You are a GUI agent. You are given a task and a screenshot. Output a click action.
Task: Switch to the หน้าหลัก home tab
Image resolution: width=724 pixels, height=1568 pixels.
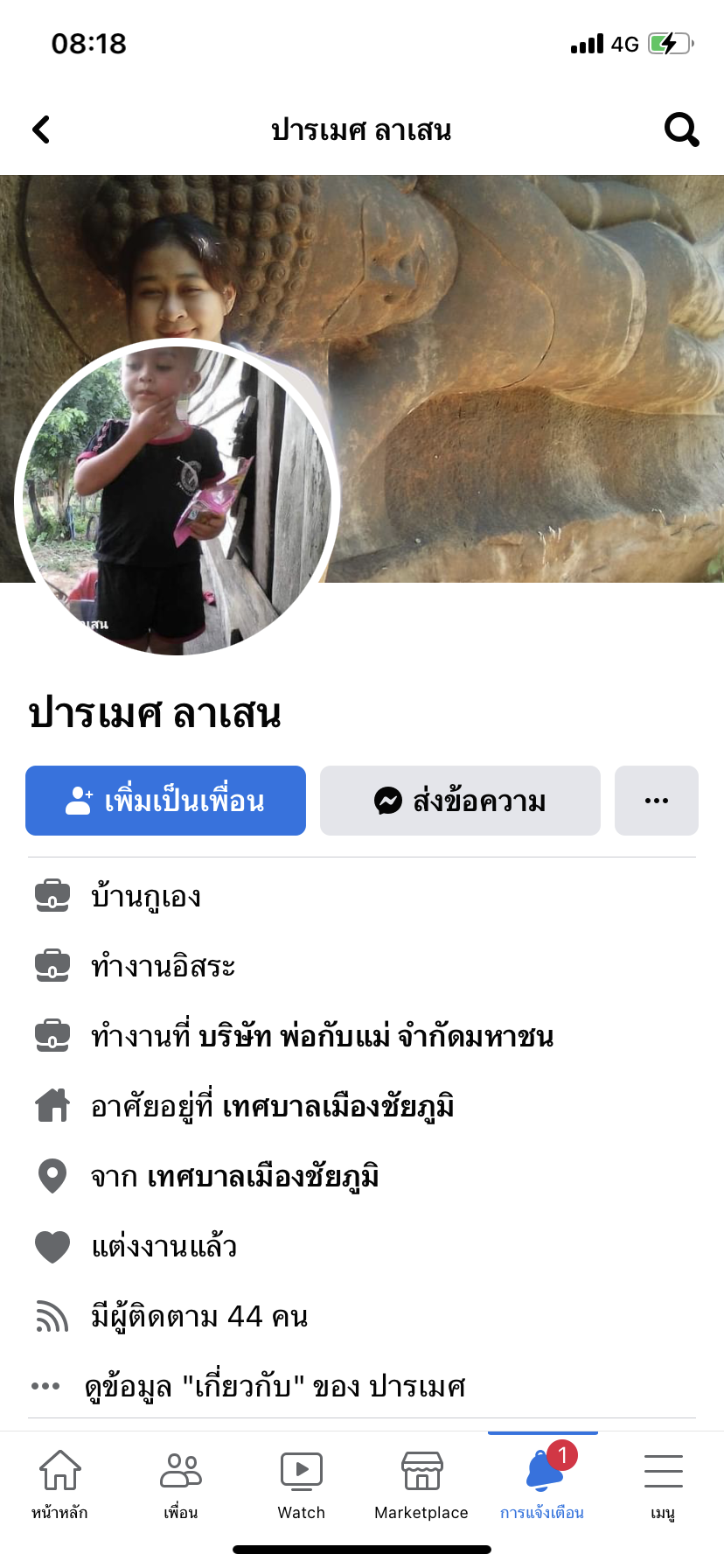click(59, 1484)
